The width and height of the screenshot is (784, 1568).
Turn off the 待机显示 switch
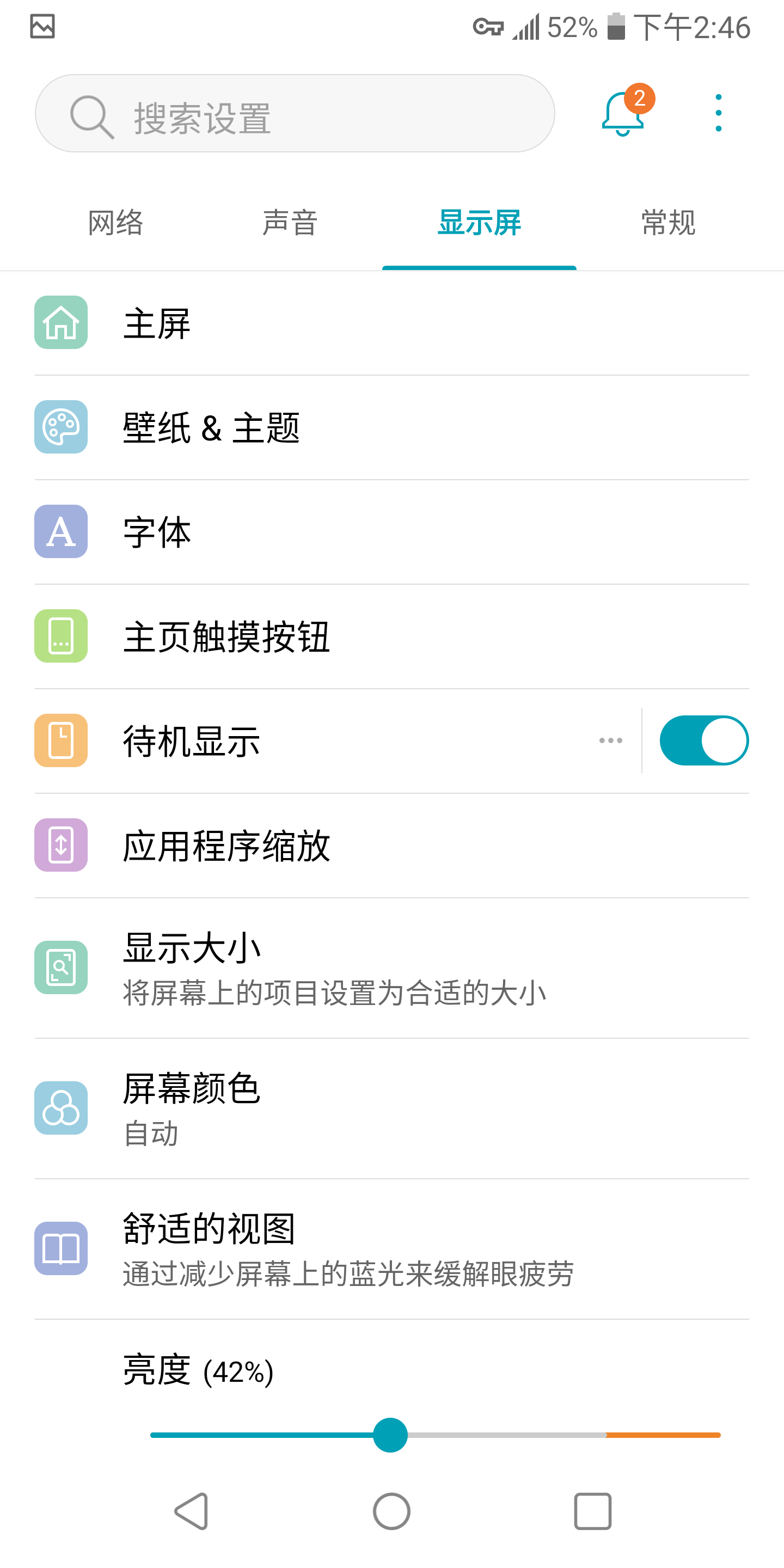703,741
